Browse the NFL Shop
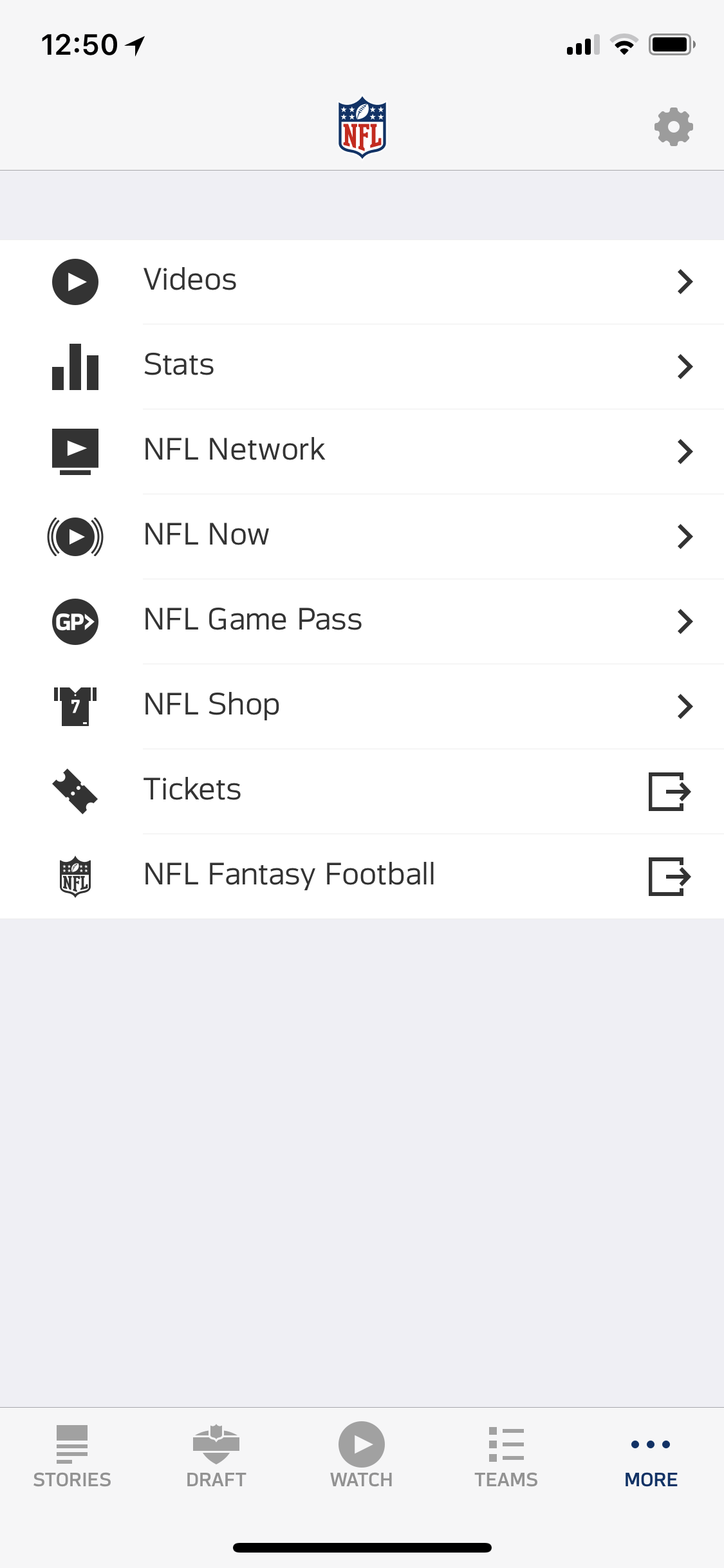Screen dimensions: 724x1568 (362, 705)
